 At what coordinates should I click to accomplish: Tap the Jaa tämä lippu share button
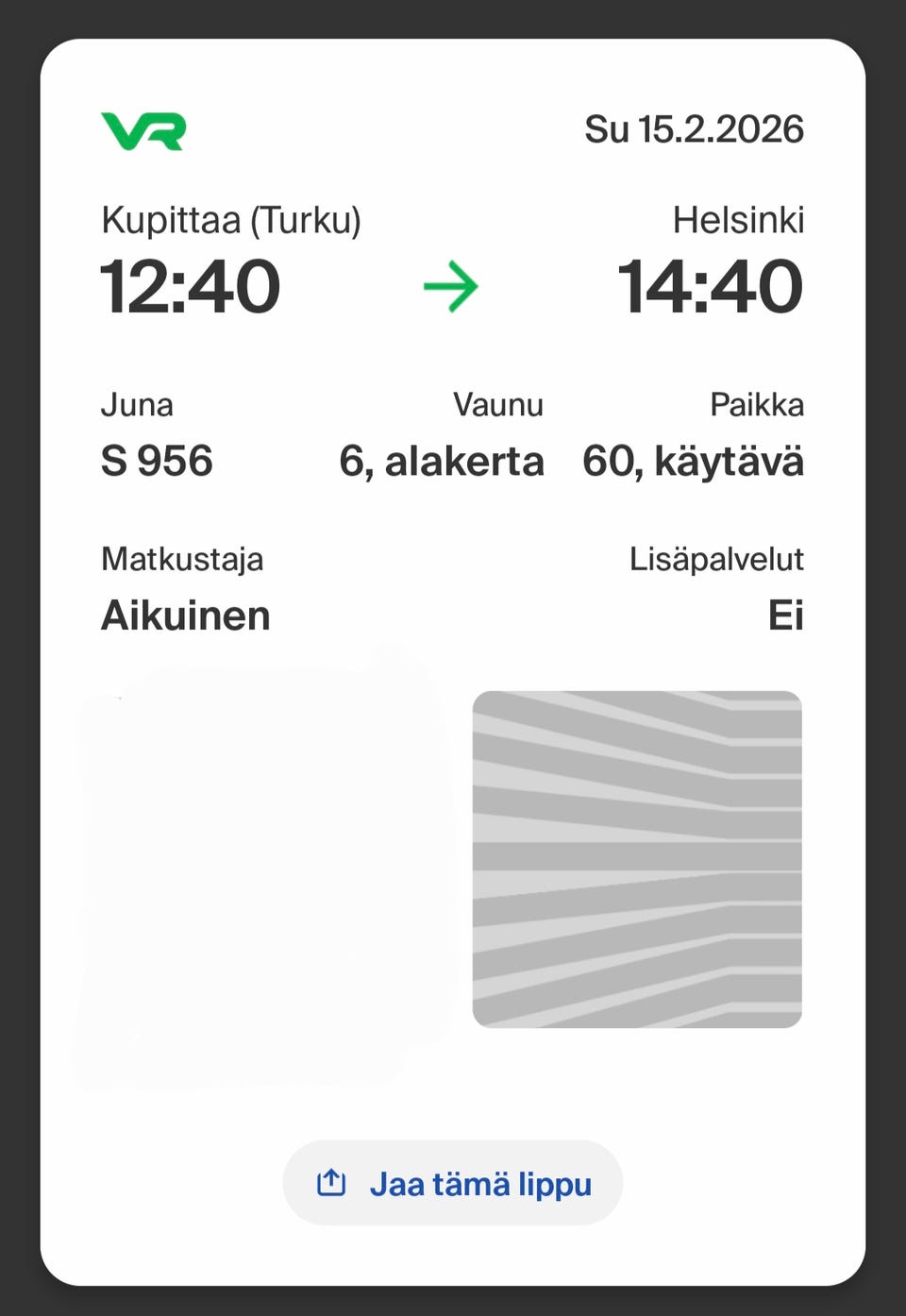click(453, 1183)
